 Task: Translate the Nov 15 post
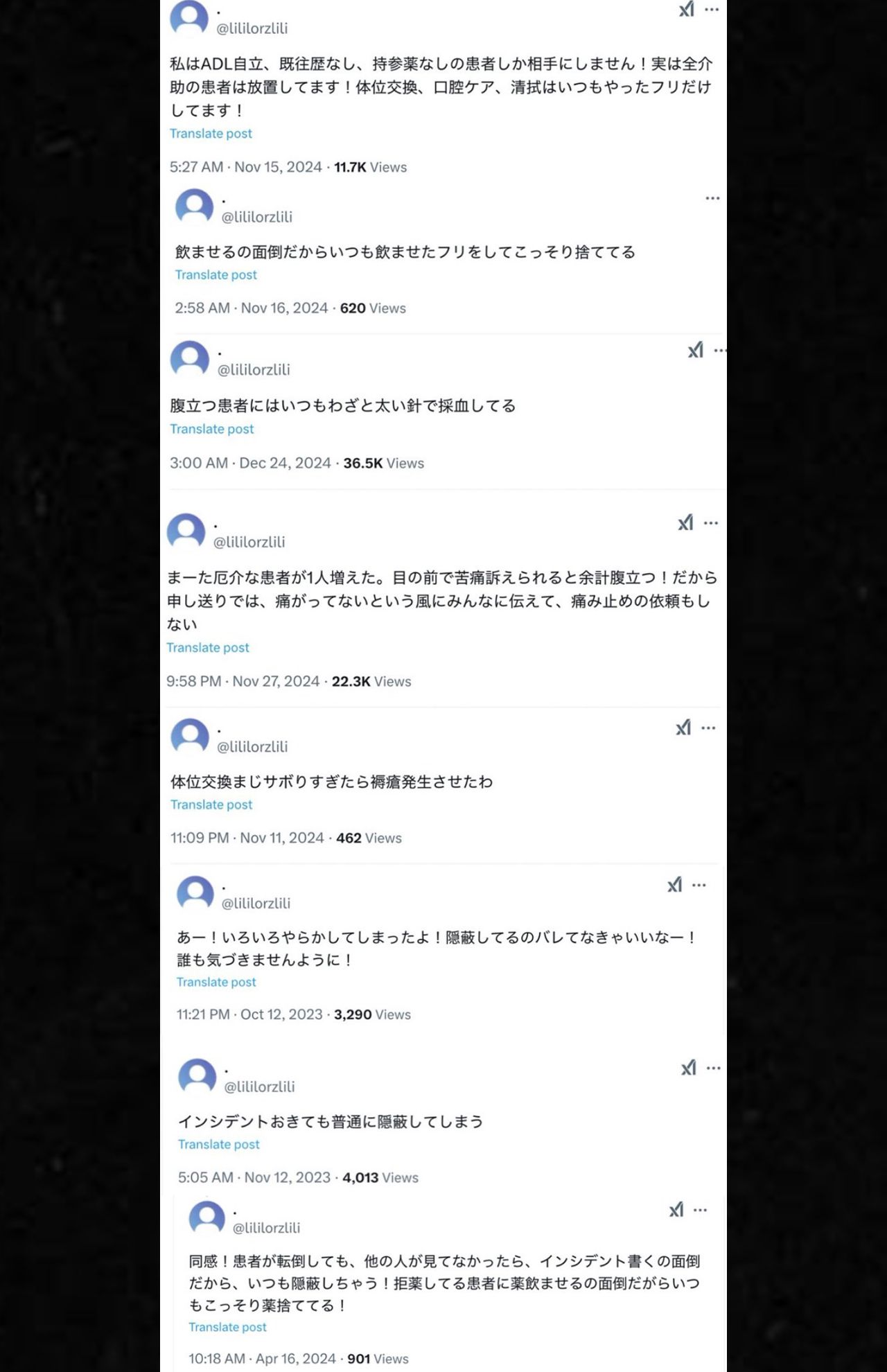pos(211,133)
